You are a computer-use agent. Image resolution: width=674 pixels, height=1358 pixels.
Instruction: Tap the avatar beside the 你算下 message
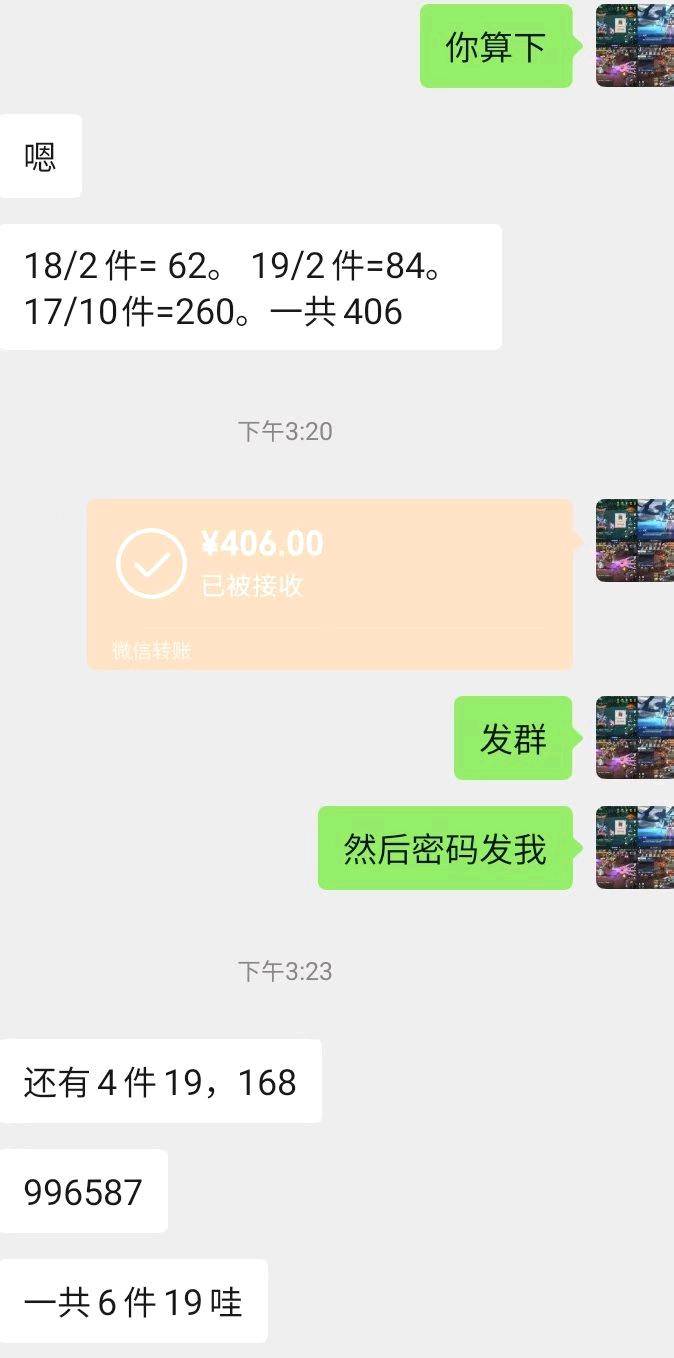click(x=634, y=46)
